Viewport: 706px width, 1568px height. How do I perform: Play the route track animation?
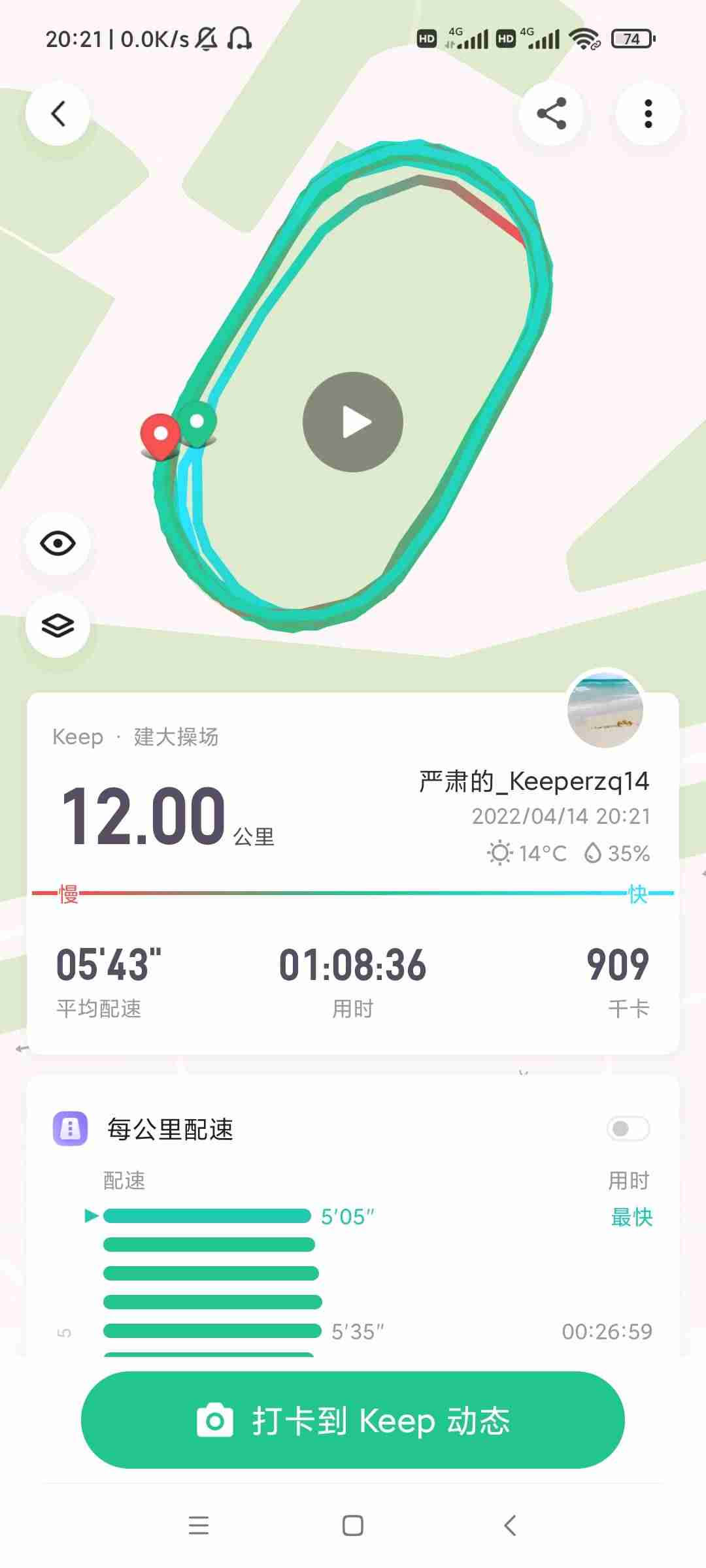[x=353, y=422]
